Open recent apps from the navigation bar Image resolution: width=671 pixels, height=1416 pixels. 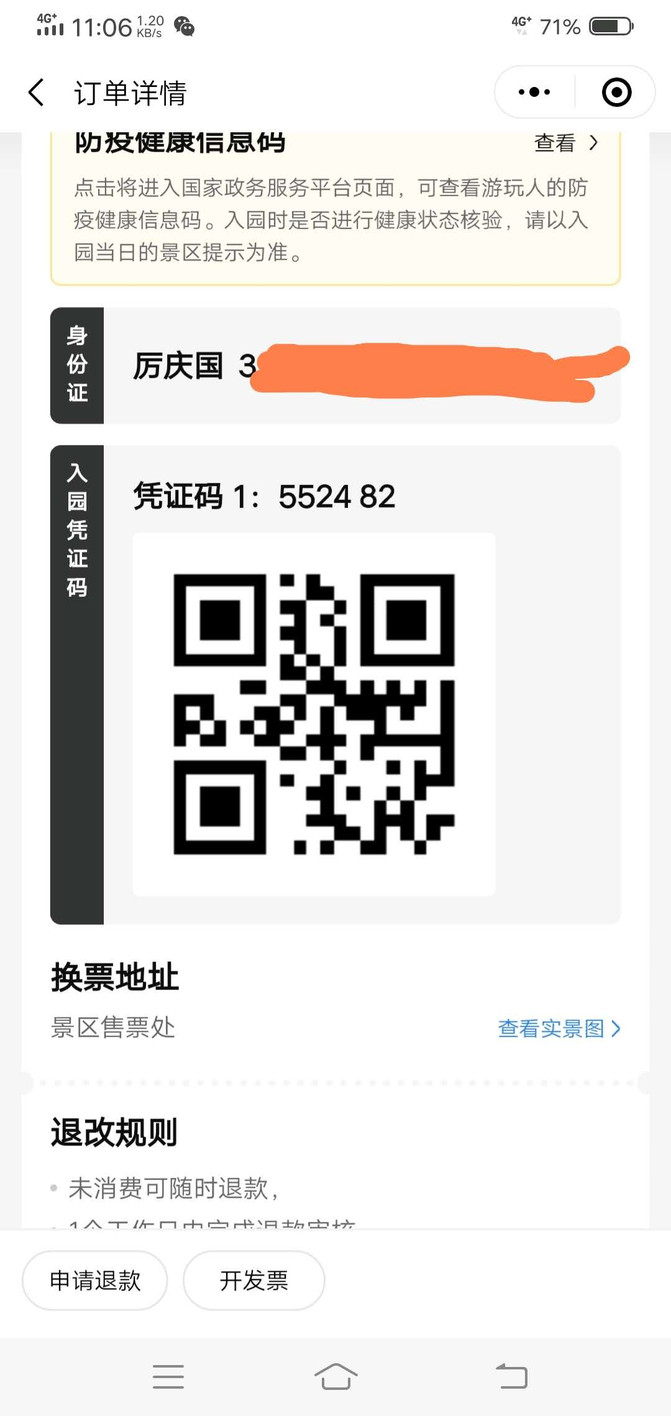168,1376
